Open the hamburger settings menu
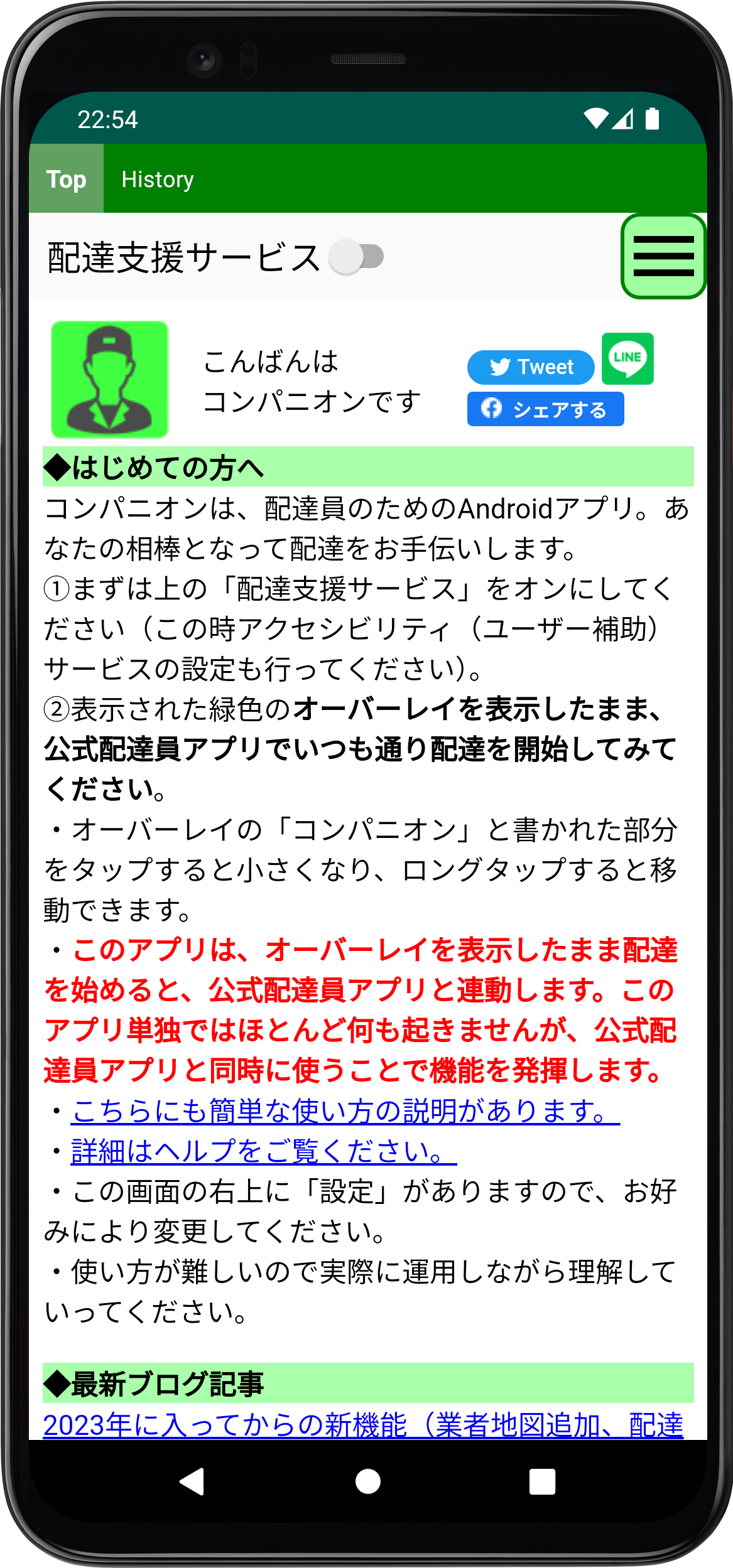Screen dimensions: 733x1568 click(663, 256)
